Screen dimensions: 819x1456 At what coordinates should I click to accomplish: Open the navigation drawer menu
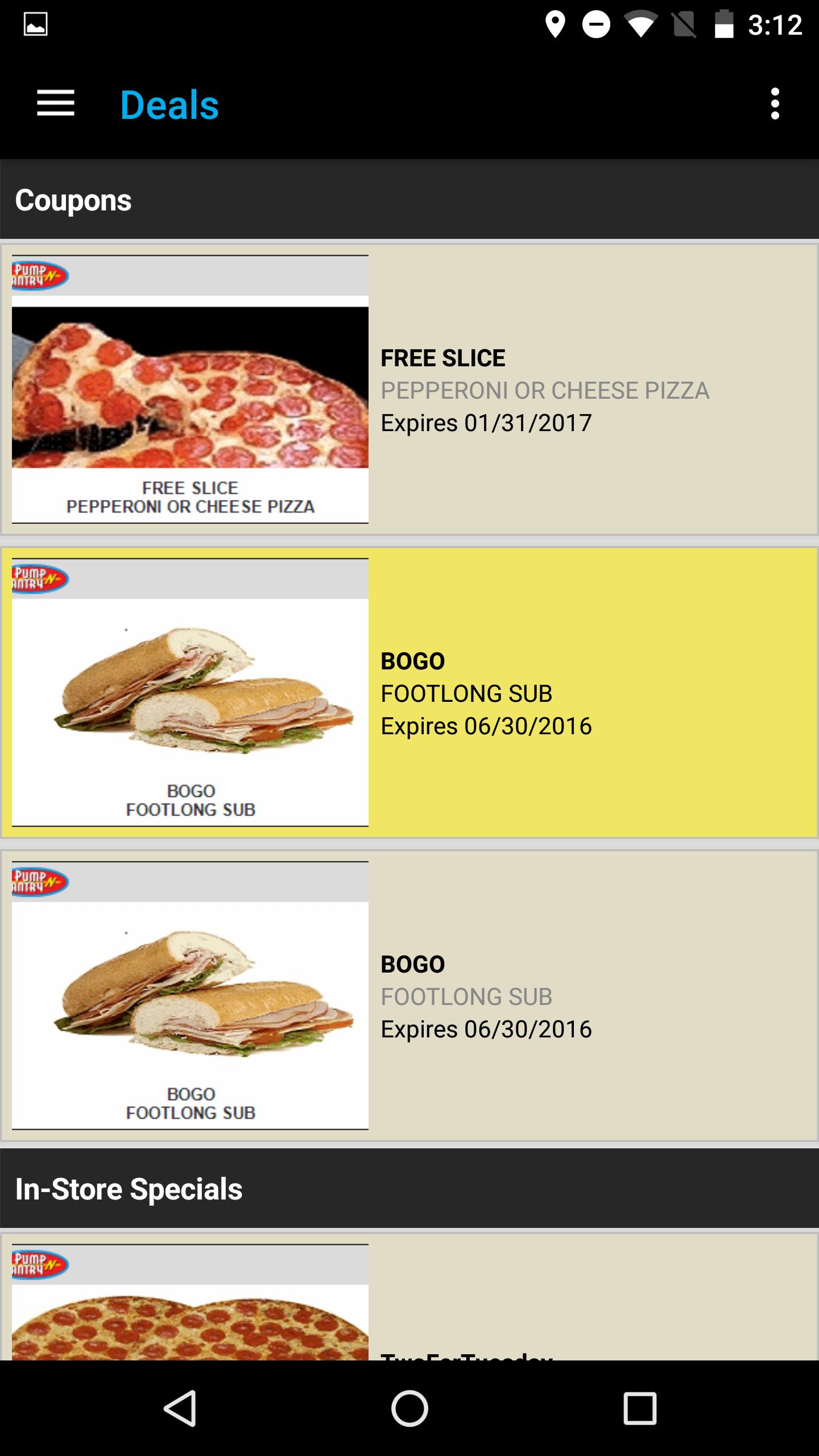click(56, 104)
